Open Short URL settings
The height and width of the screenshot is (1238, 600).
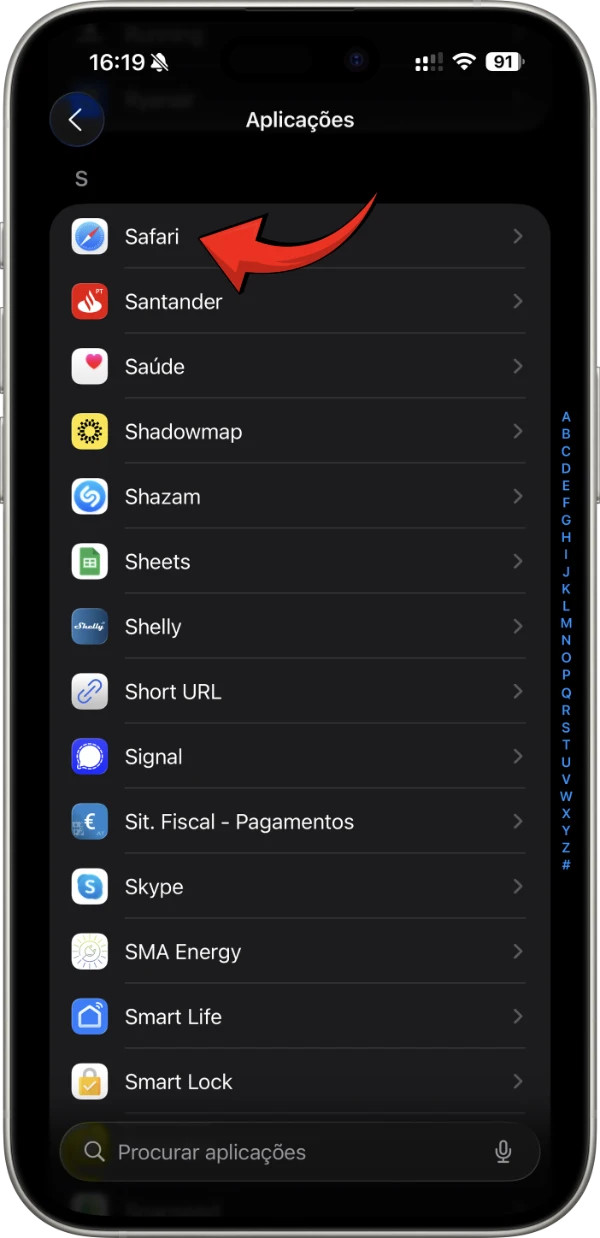(x=300, y=692)
